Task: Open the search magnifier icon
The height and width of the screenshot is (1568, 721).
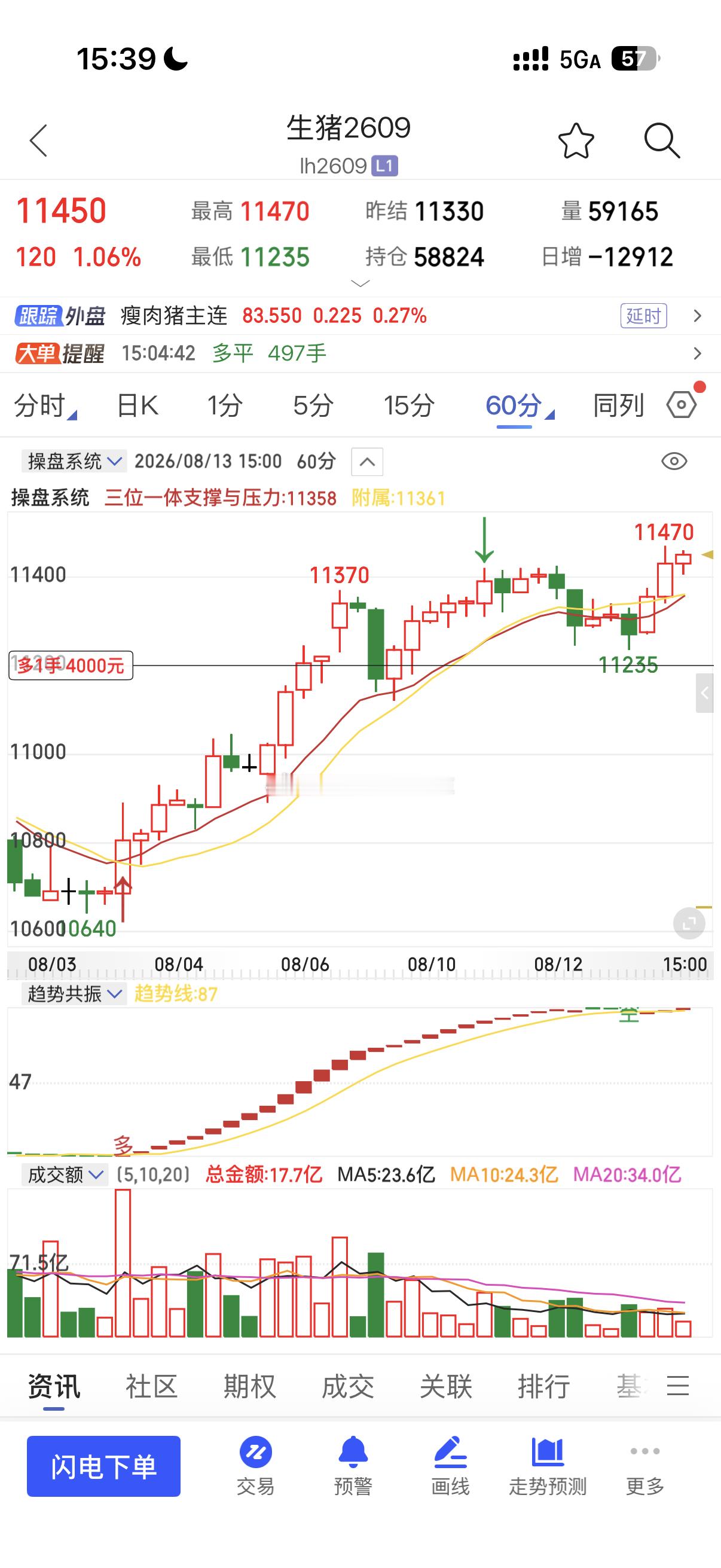Action: (661, 141)
